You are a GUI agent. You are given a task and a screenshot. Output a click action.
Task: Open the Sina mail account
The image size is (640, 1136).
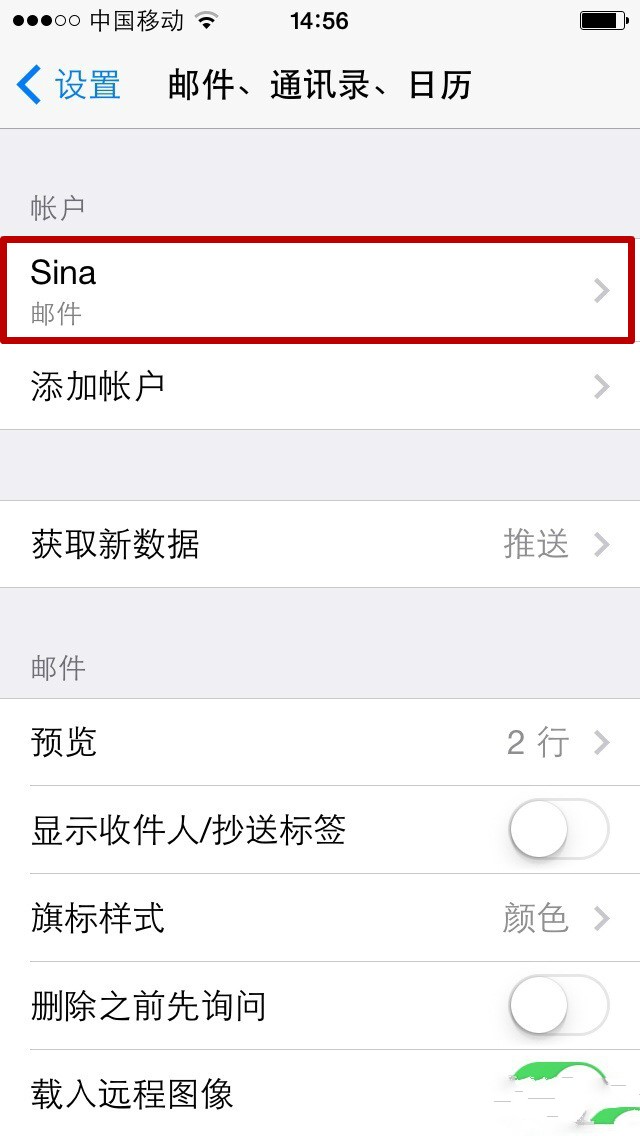(x=320, y=290)
